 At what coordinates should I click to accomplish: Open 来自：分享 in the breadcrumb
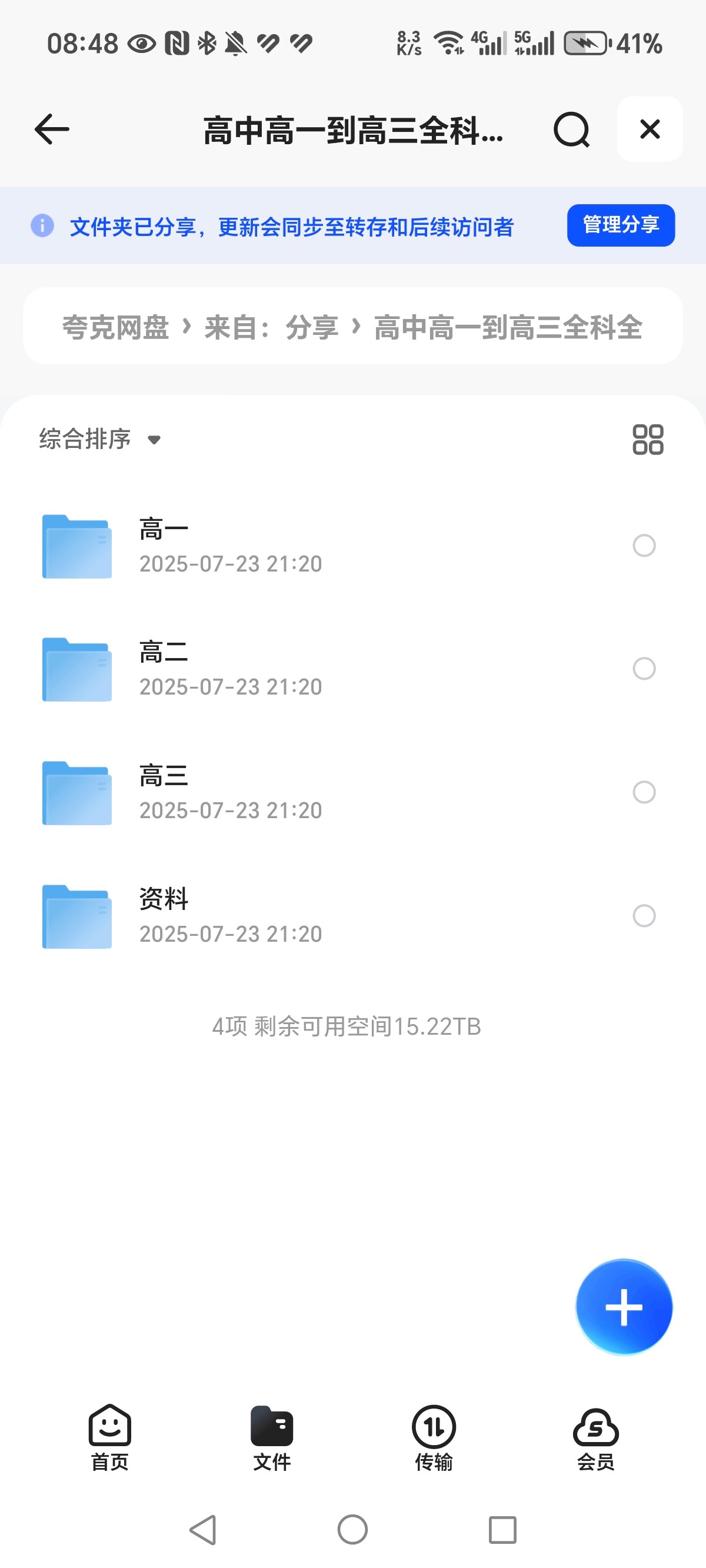[271, 327]
